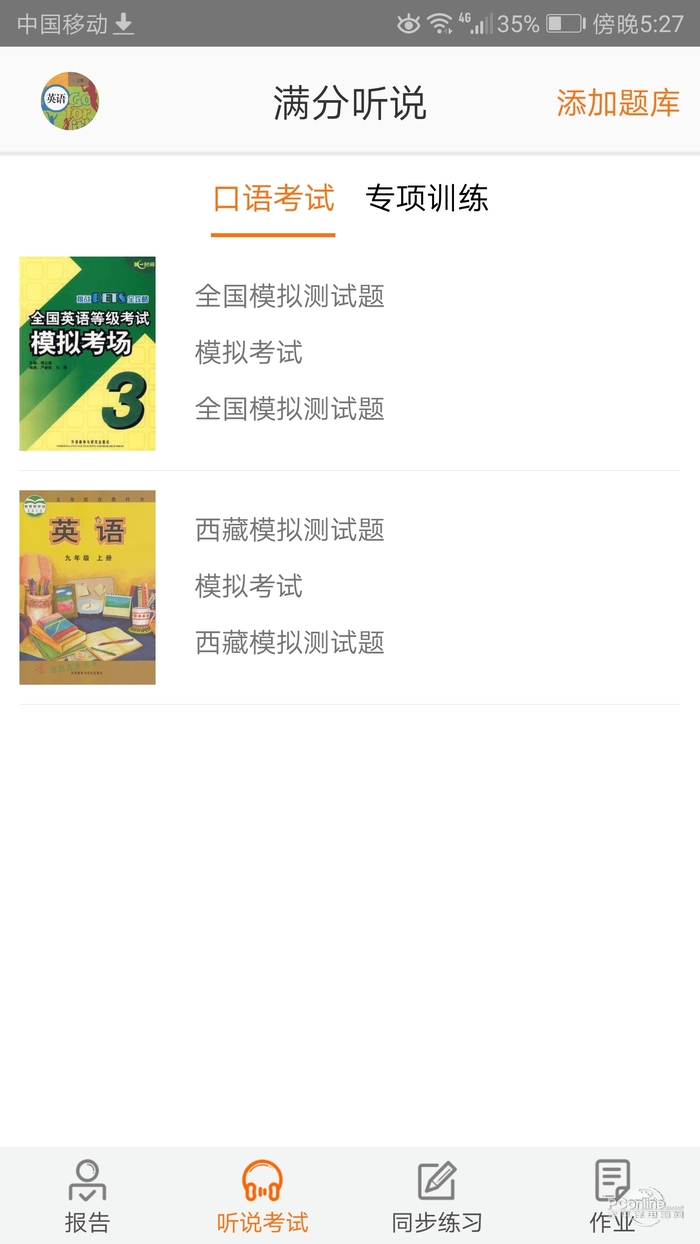Open the 西藏模拟测试题 exam book
The width and height of the screenshot is (700, 1244).
tap(88, 587)
